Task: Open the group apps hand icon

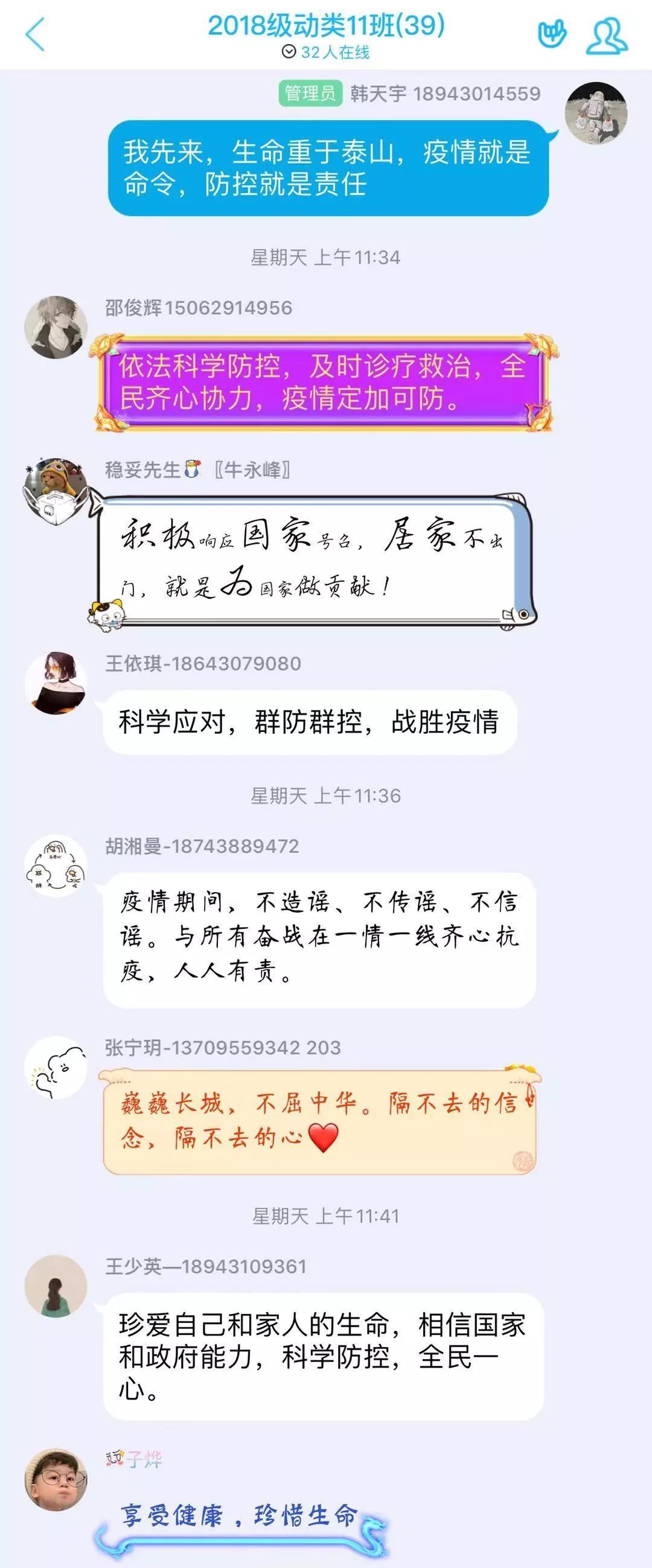Action: (552, 34)
